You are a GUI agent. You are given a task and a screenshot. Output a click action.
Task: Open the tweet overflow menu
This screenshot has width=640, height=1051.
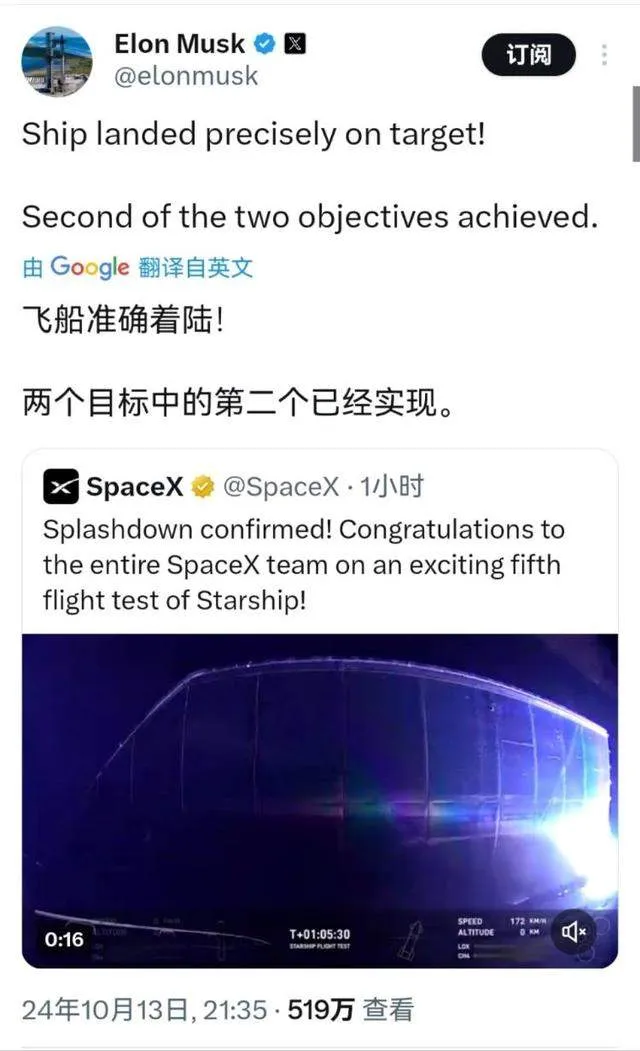click(604, 54)
